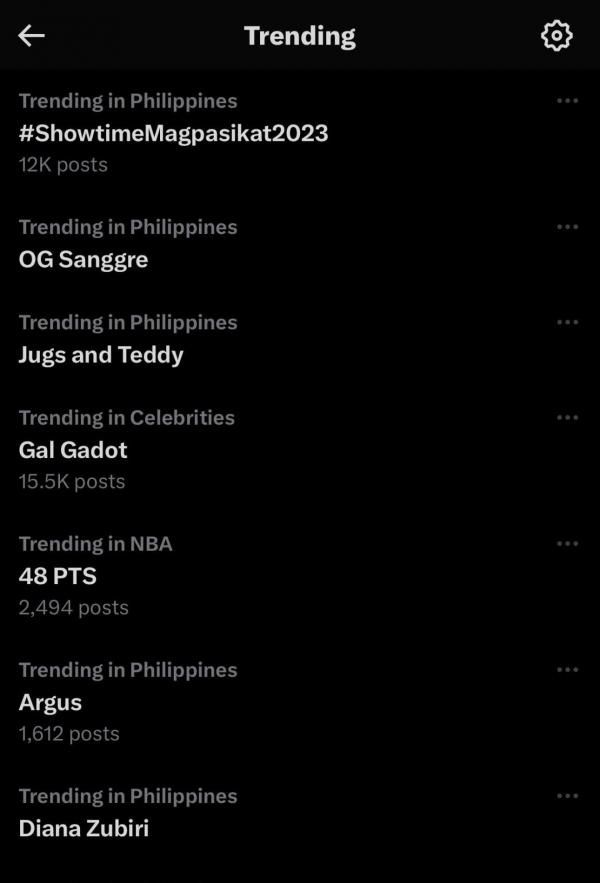View the Argus trending topic
This screenshot has width=600, height=883.
click(50, 701)
